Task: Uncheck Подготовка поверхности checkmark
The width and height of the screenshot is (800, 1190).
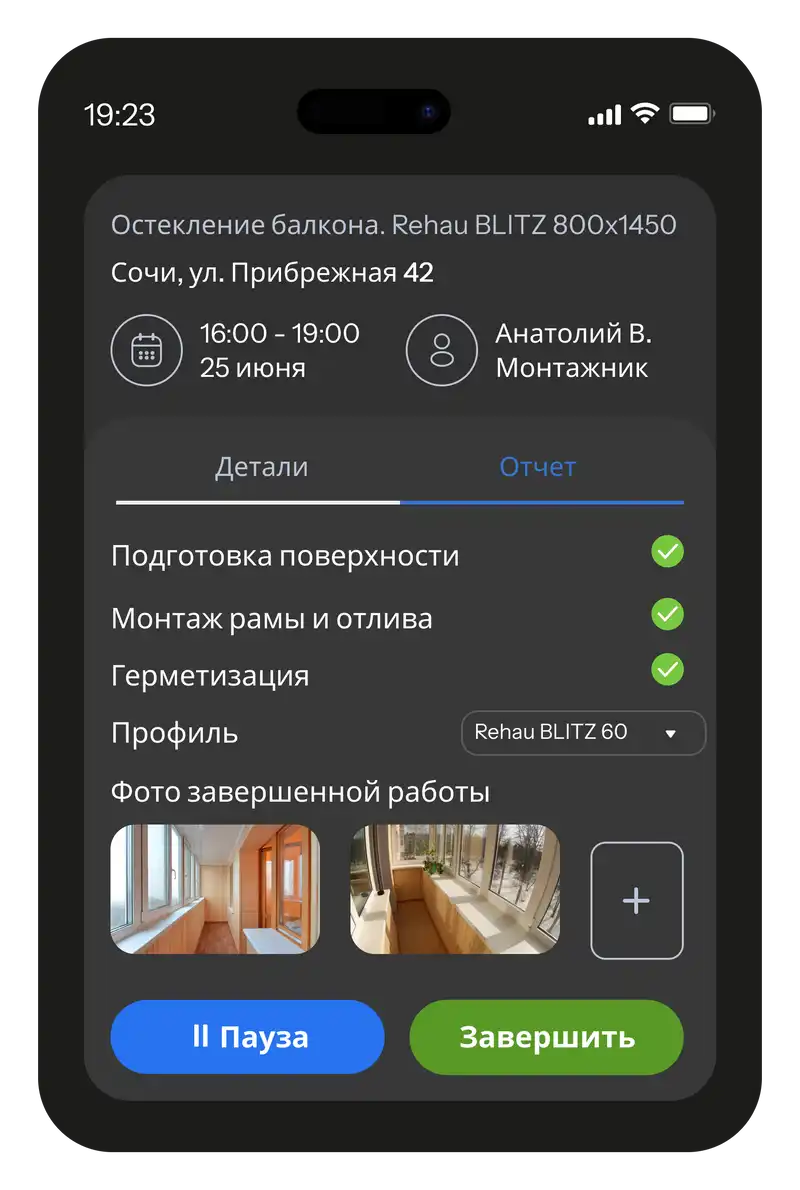Action: point(667,552)
